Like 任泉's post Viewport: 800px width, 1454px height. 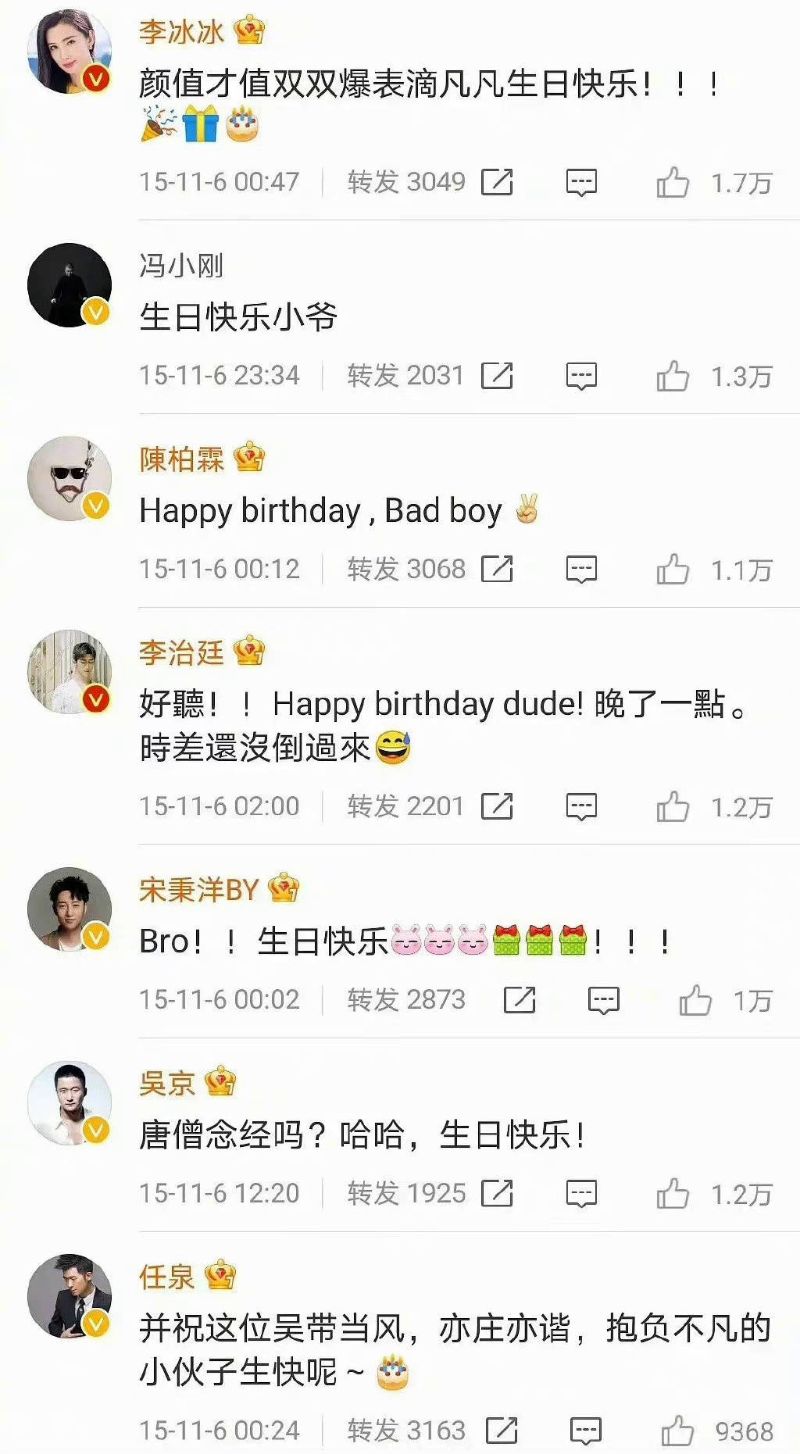pos(677,1430)
